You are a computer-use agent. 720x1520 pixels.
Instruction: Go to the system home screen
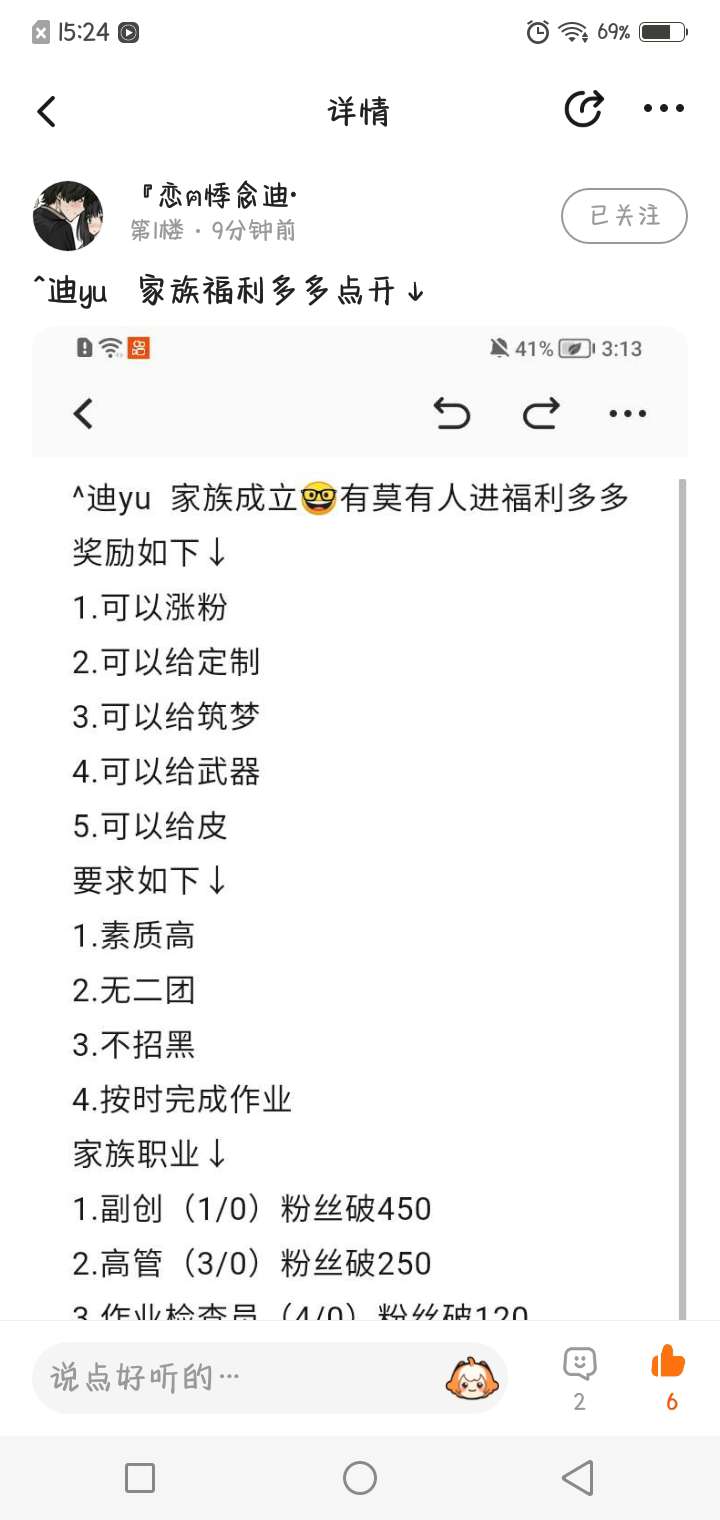tap(360, 1478)
